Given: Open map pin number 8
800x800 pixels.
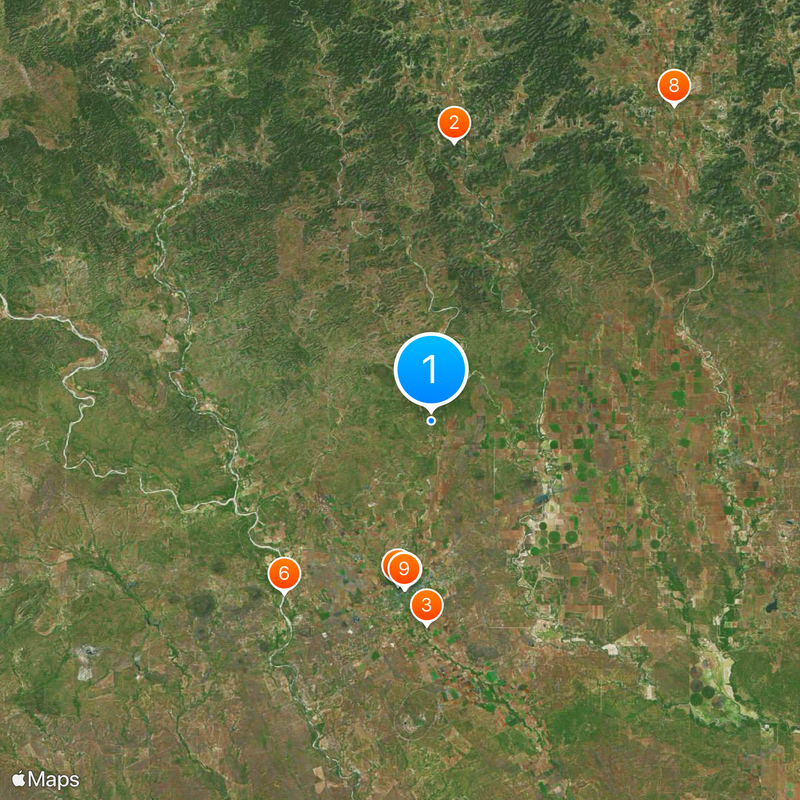Looking at the screenshot, I should point(674,86).
